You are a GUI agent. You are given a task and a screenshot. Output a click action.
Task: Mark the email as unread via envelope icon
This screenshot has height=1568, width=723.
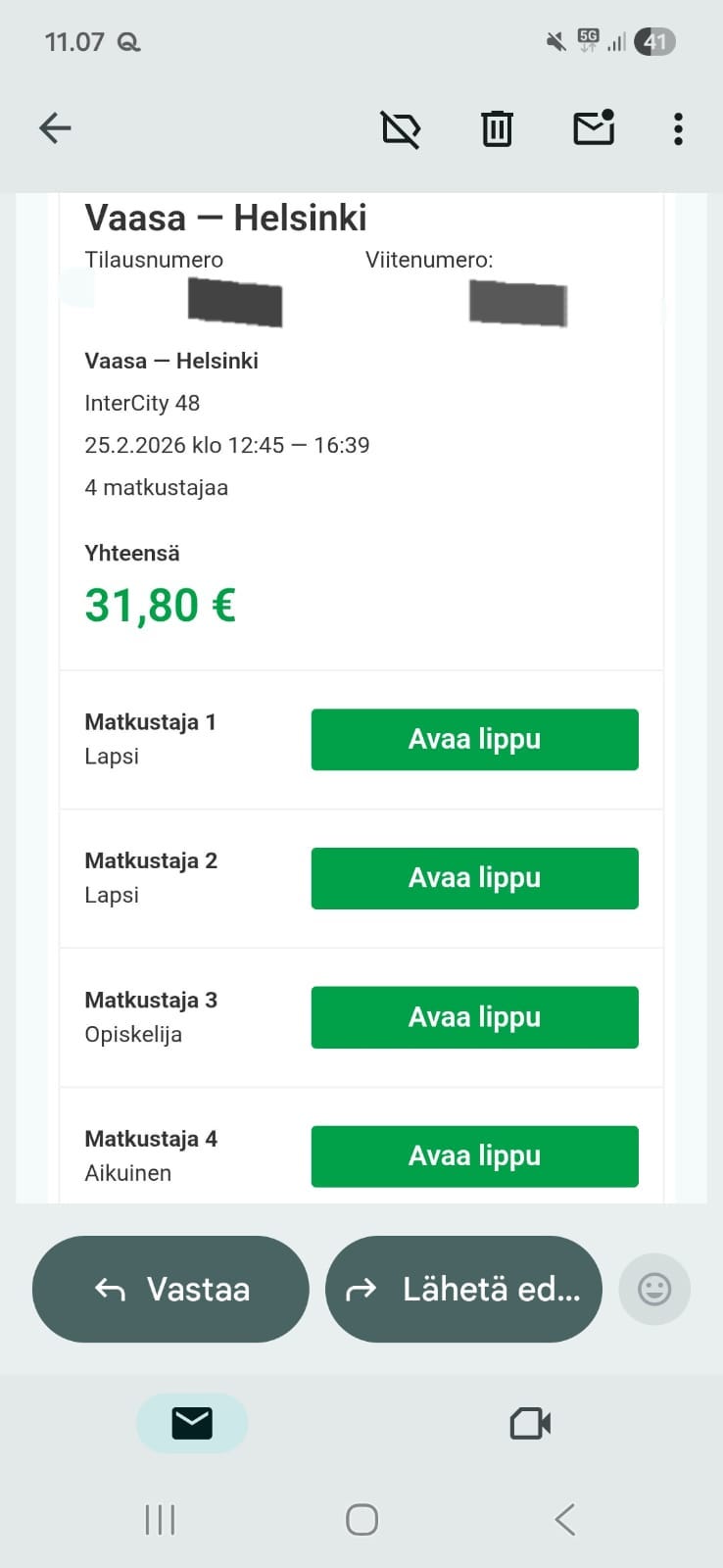pyautogui.click(x=592, y=127)
